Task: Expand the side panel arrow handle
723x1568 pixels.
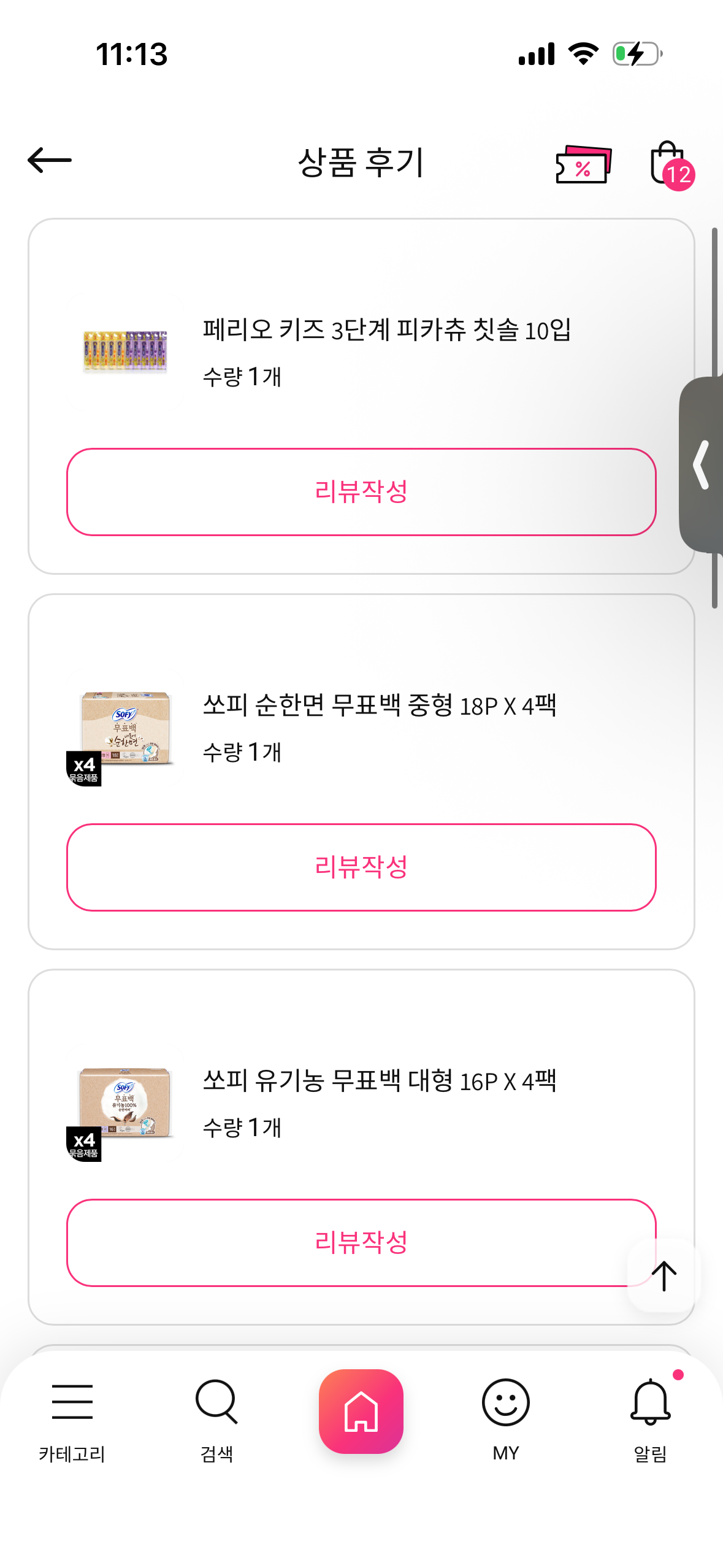Action: 702,464
